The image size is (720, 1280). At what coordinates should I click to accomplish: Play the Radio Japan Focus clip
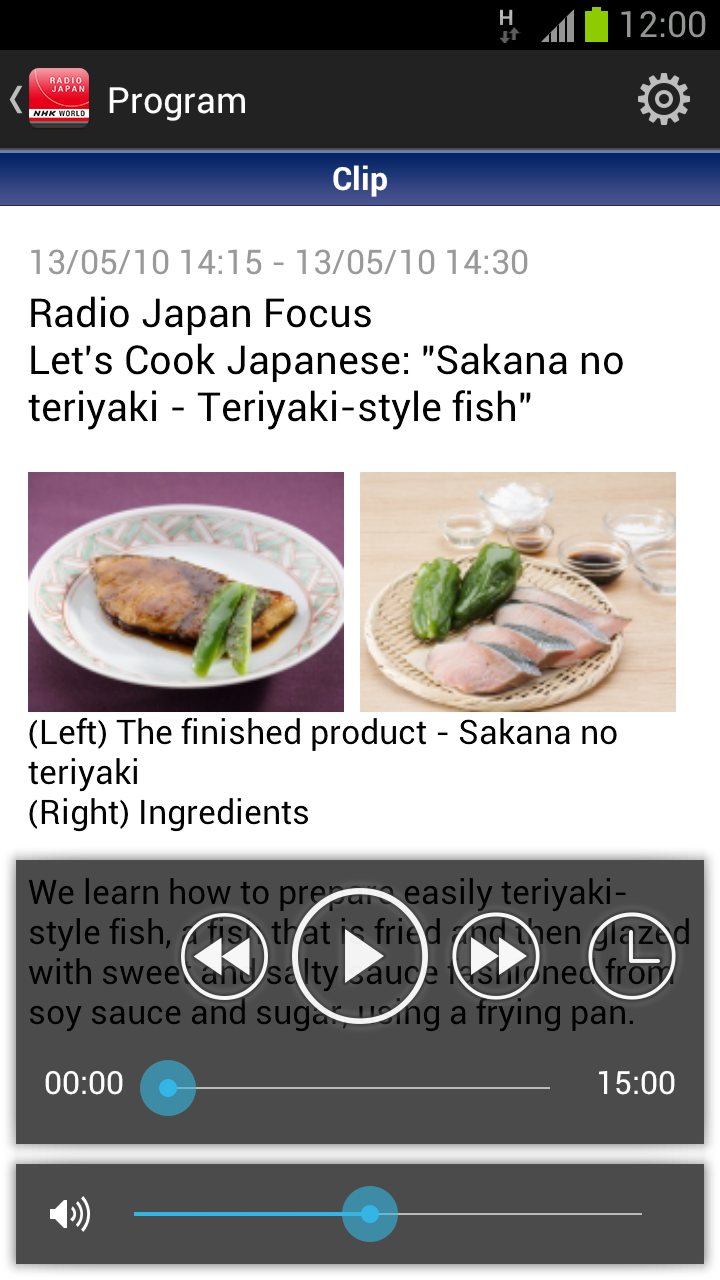click(x=359, y=956)
